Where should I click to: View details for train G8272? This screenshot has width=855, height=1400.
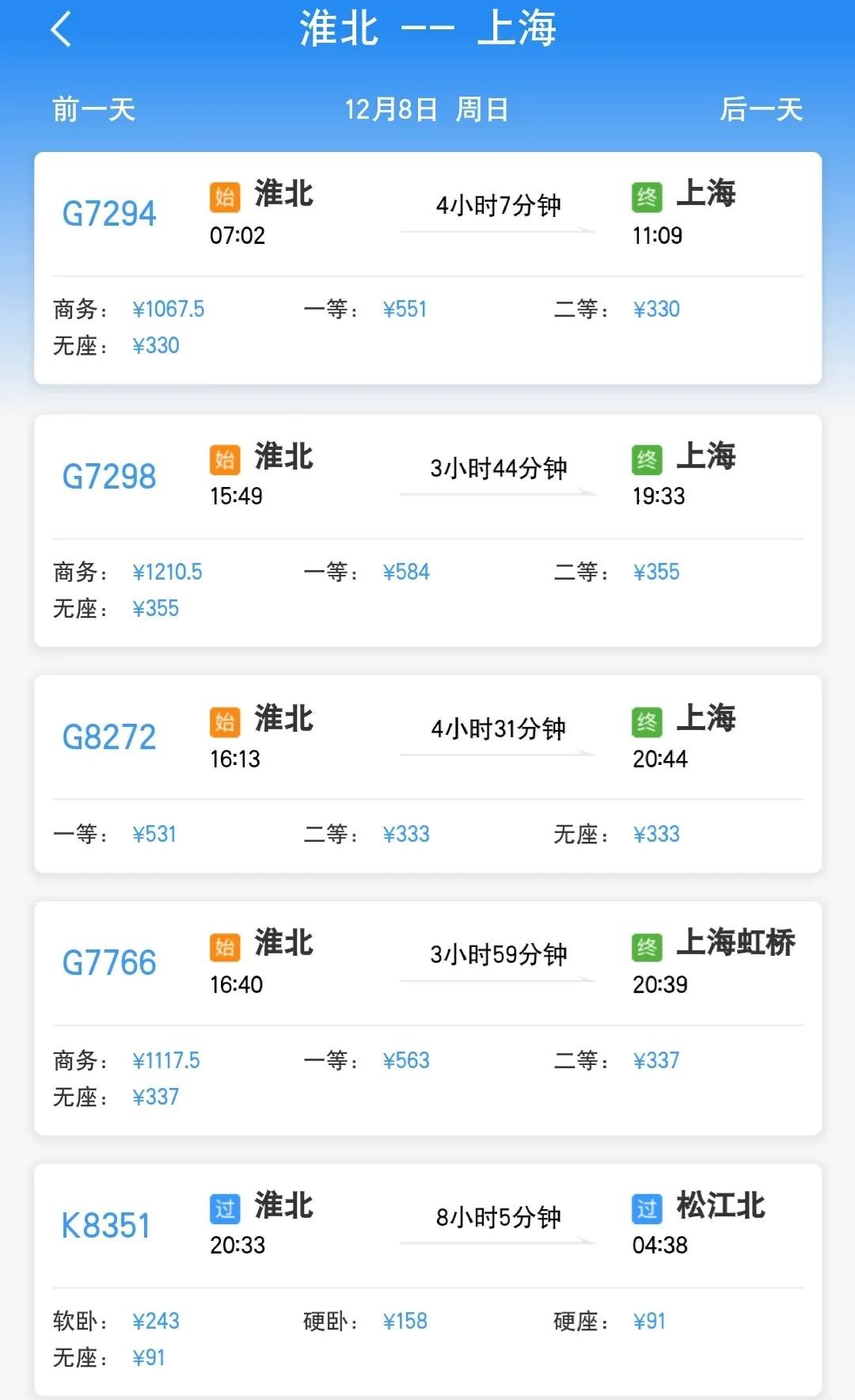(x=427, y=774)
